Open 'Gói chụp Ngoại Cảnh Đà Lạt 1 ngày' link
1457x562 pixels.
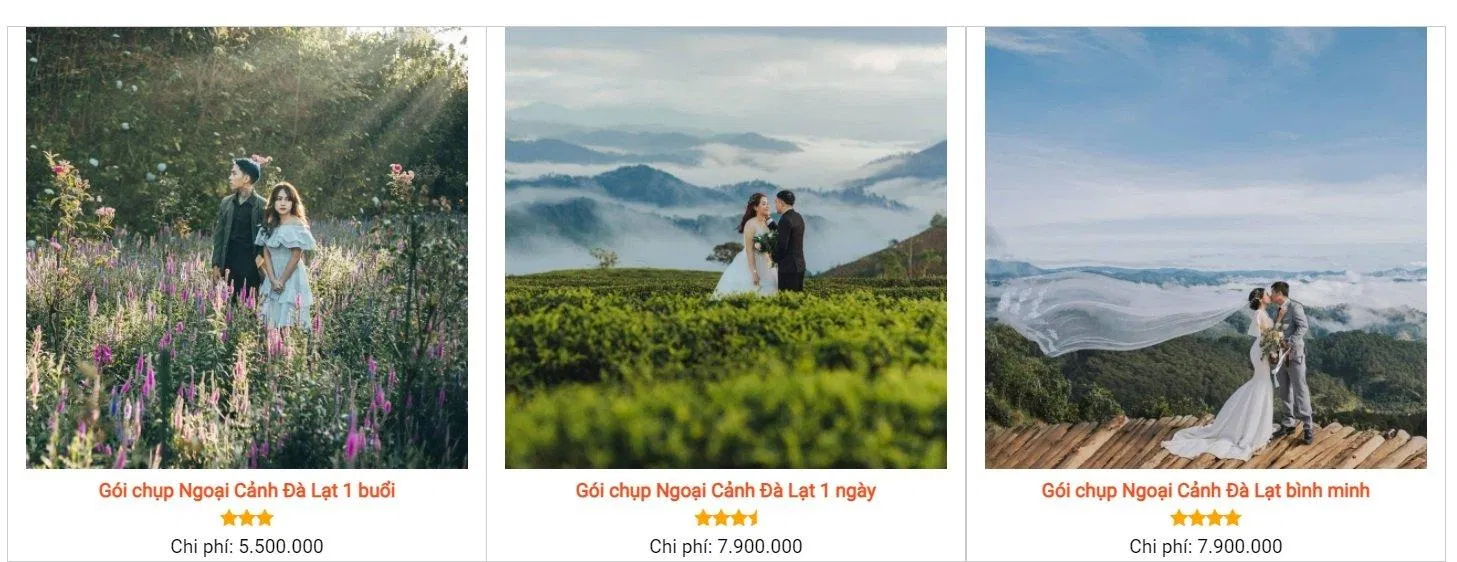pyautogui.click(x=725, y=490)
